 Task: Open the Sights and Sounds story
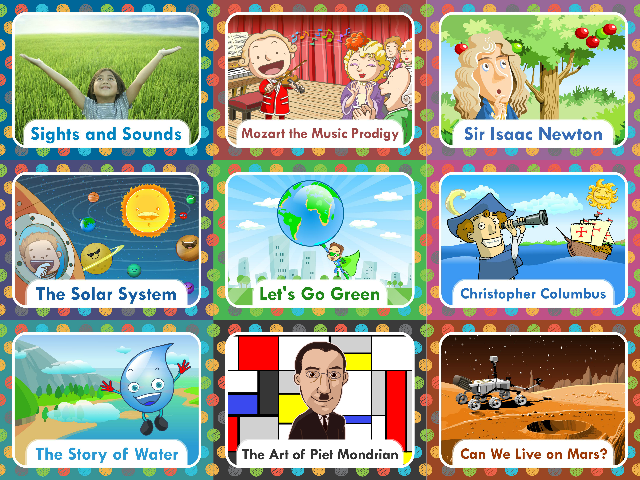(x=106, y=80)
